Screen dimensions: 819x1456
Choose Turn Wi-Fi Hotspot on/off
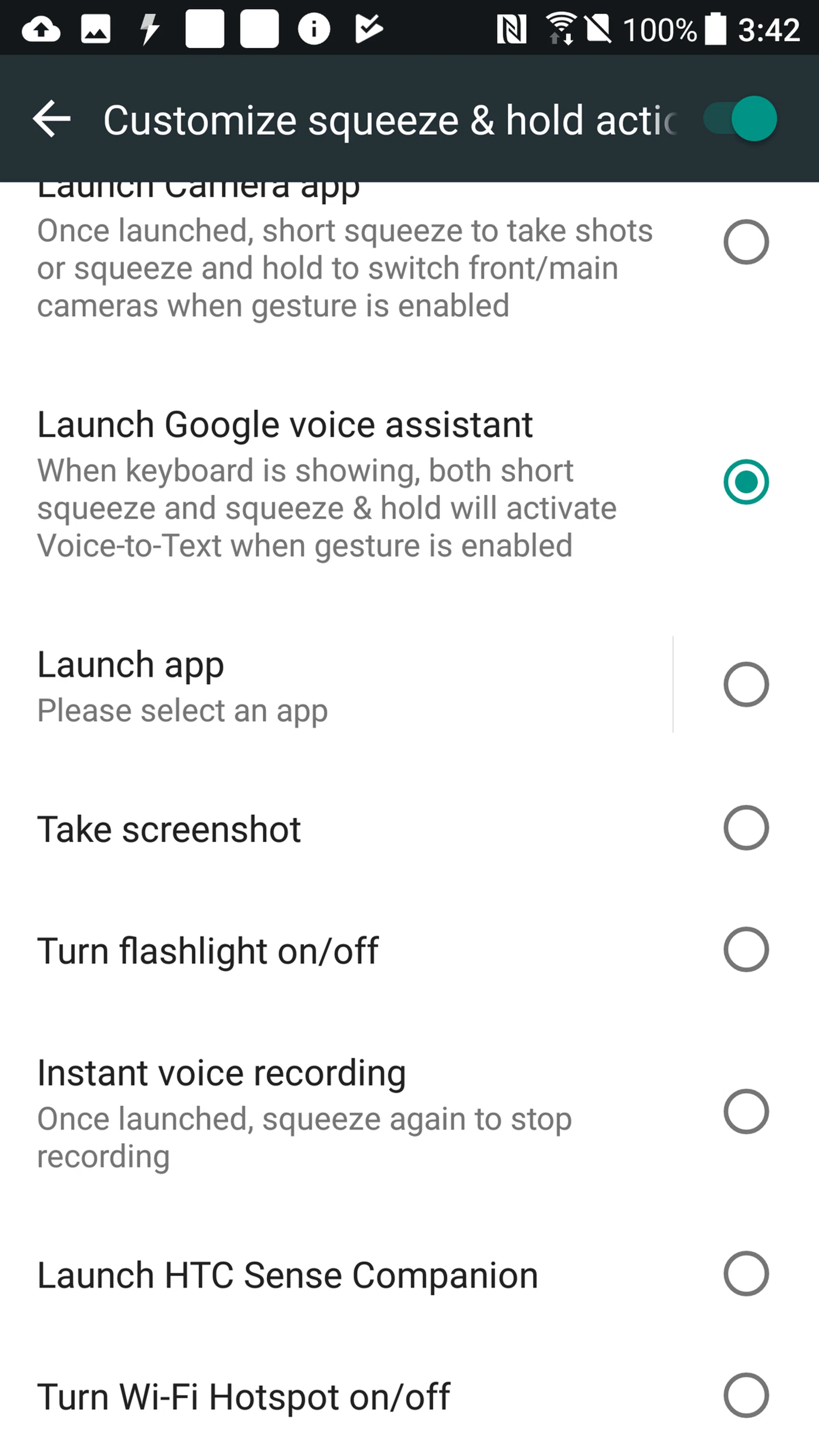(x=746, y=1395)
